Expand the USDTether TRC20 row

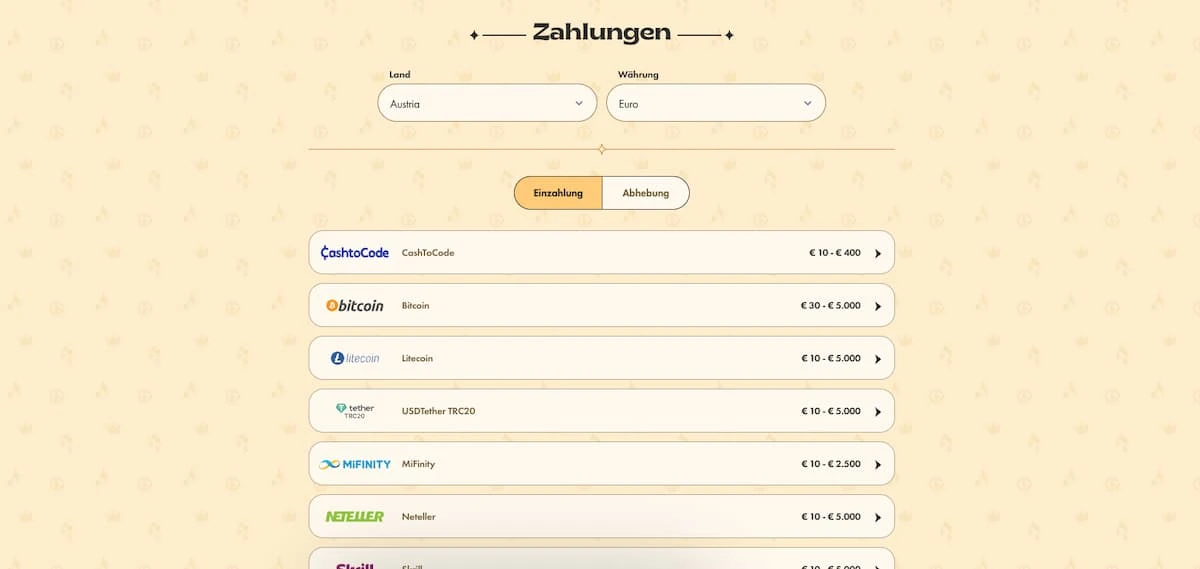pyautogui.click(x=601, y=411)
